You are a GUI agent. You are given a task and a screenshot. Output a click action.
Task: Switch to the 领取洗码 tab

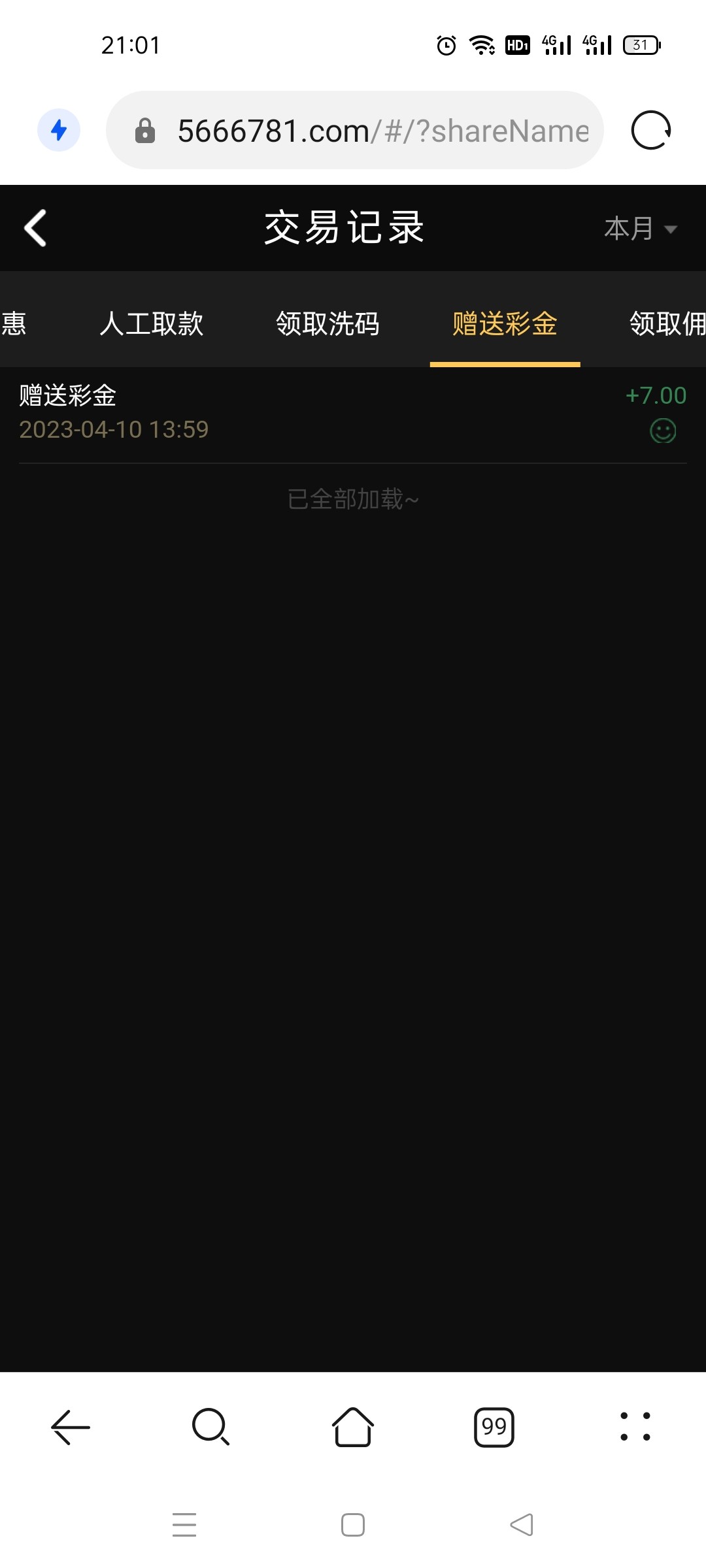tap(328, 323)
